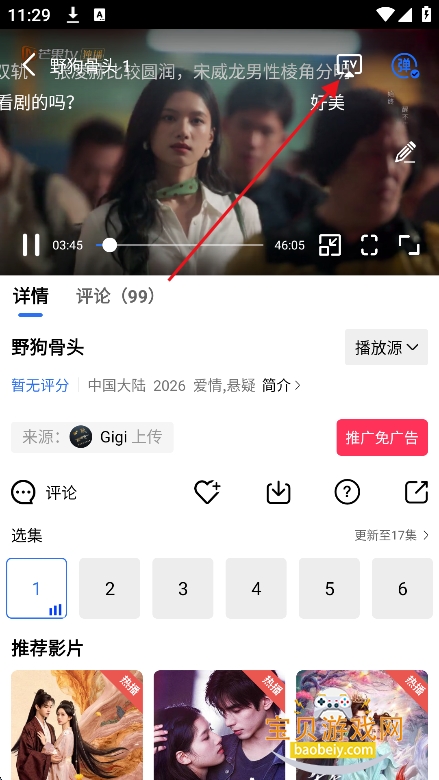Open the help question mark icon

click(x=347, y=492)
